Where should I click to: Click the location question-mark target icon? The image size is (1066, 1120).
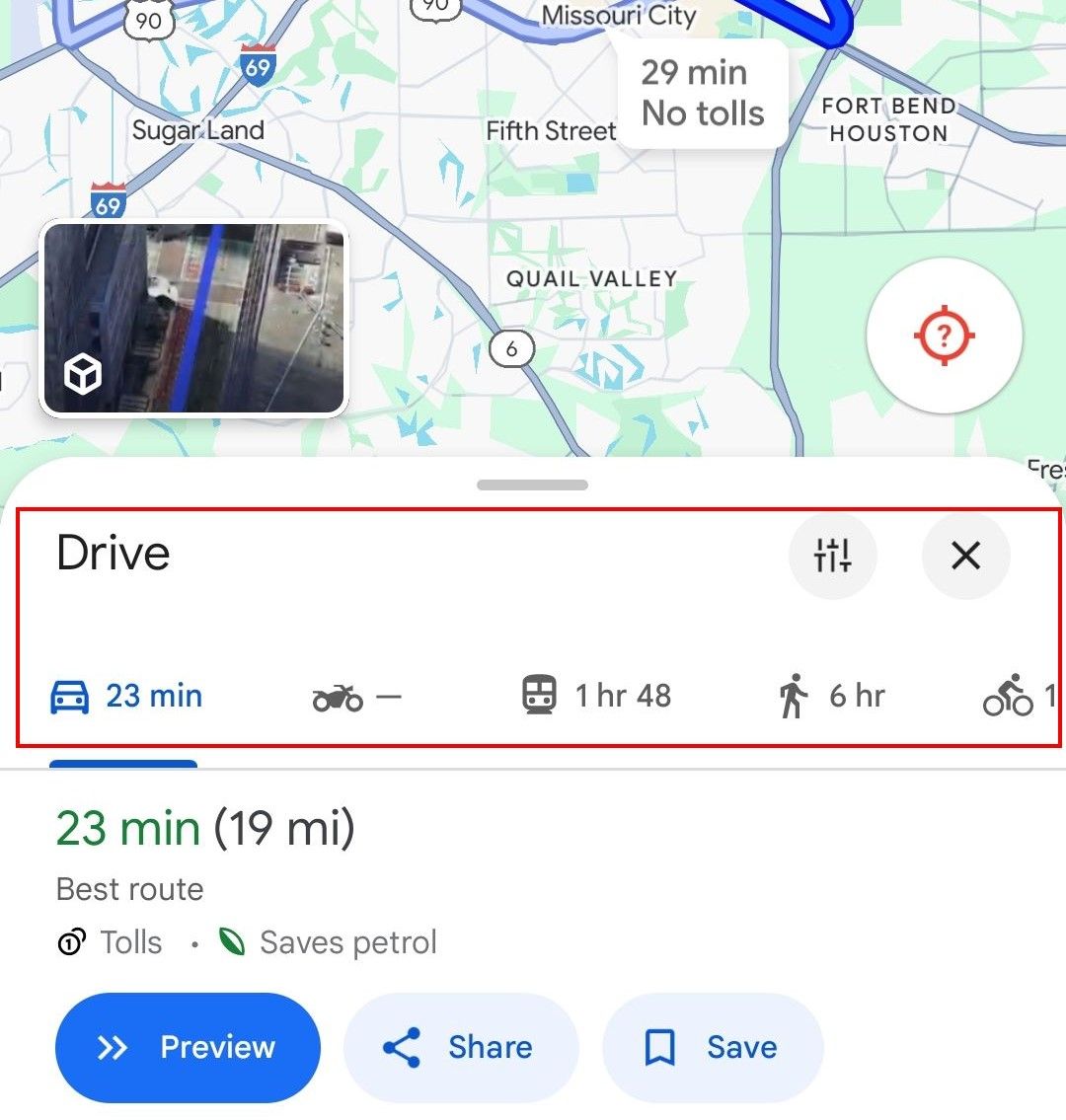tap(945, 336)
